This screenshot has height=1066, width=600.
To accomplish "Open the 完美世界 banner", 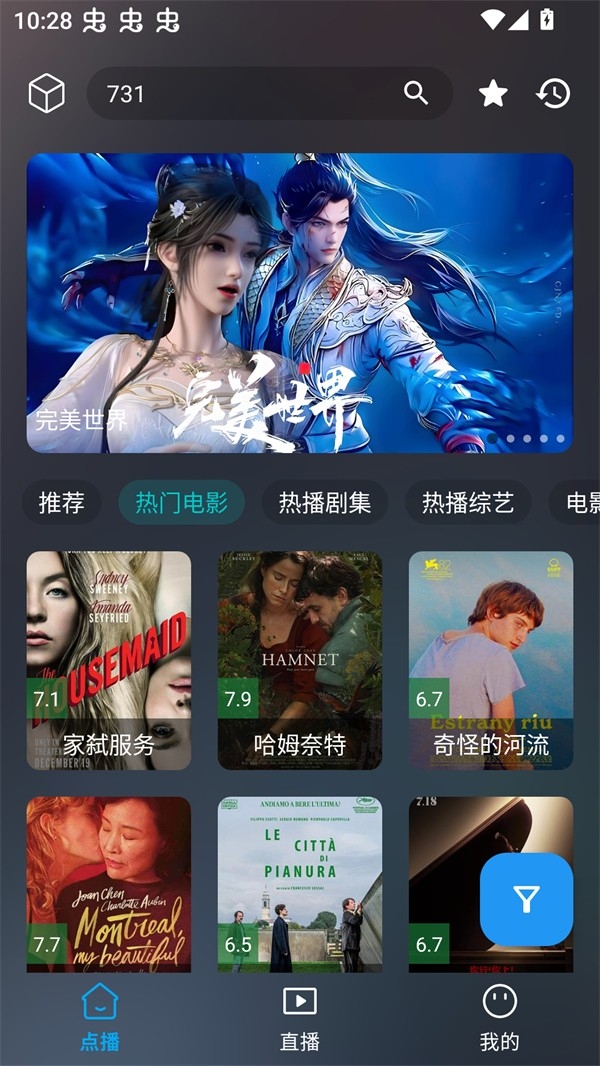I will 300,302.
